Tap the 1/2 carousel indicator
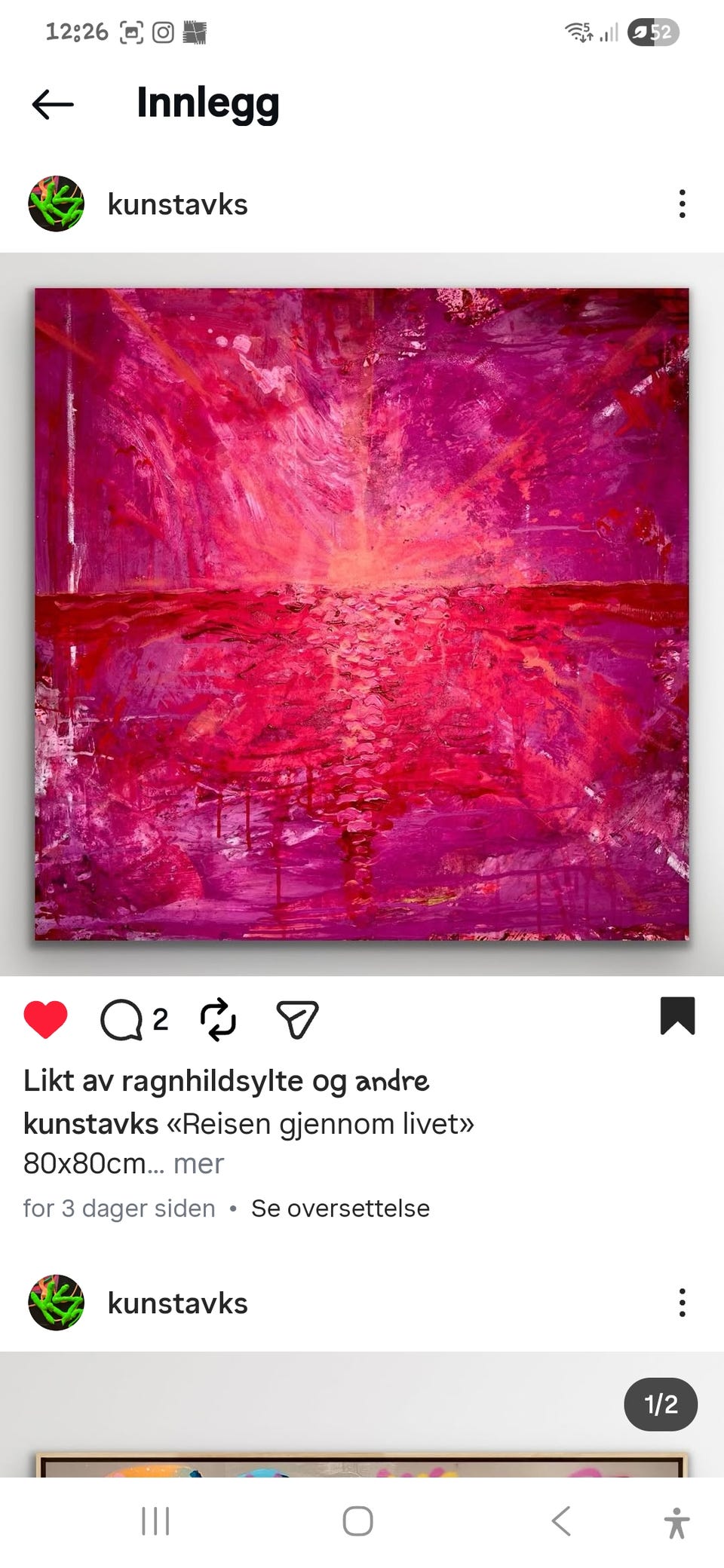This screenshot has width=724, height=1568. coord(660,1404)
